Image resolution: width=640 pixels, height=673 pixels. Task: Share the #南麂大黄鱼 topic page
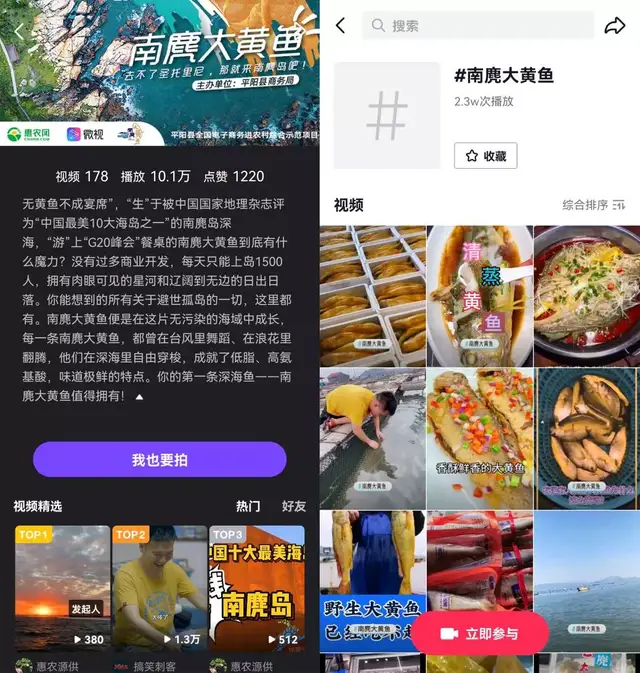(614, 26)
